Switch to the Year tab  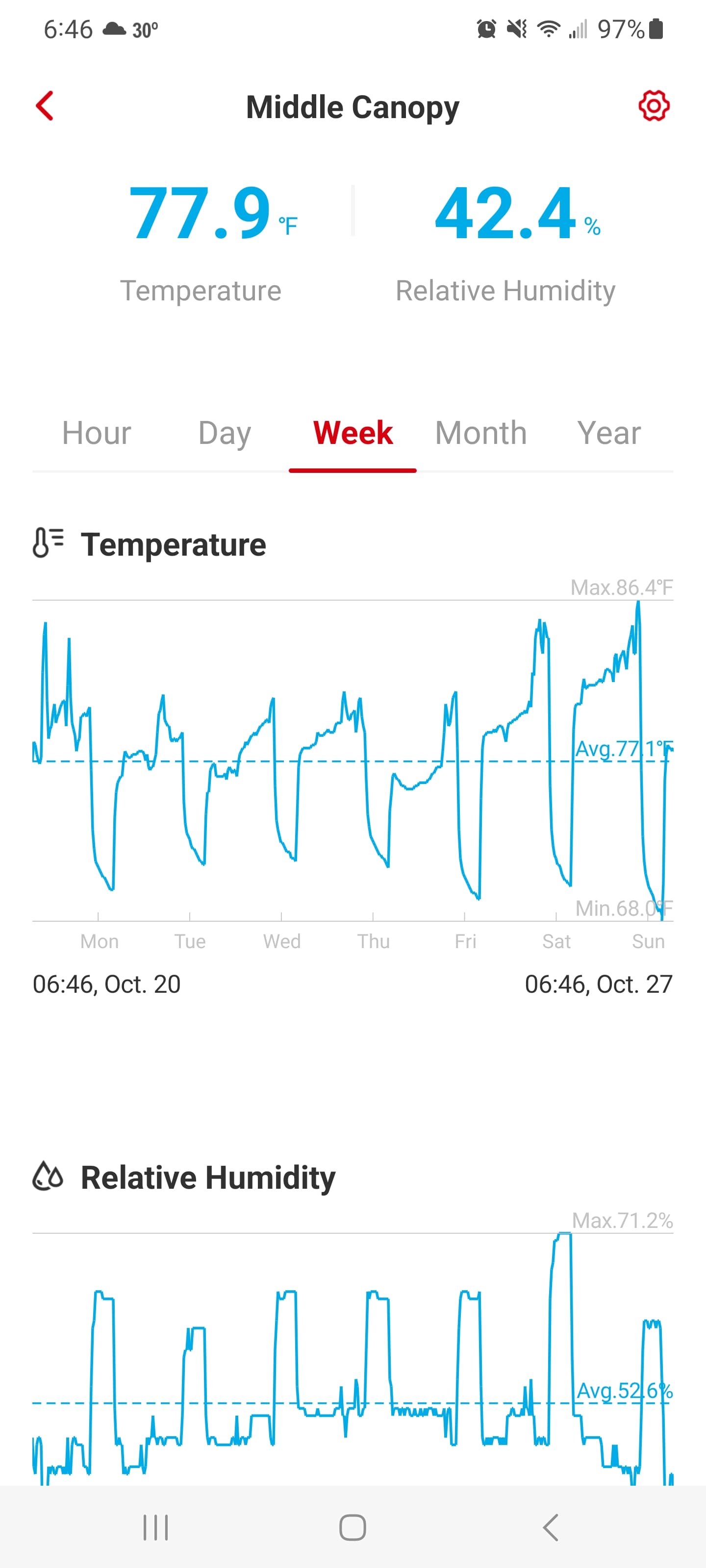(609, 433)
